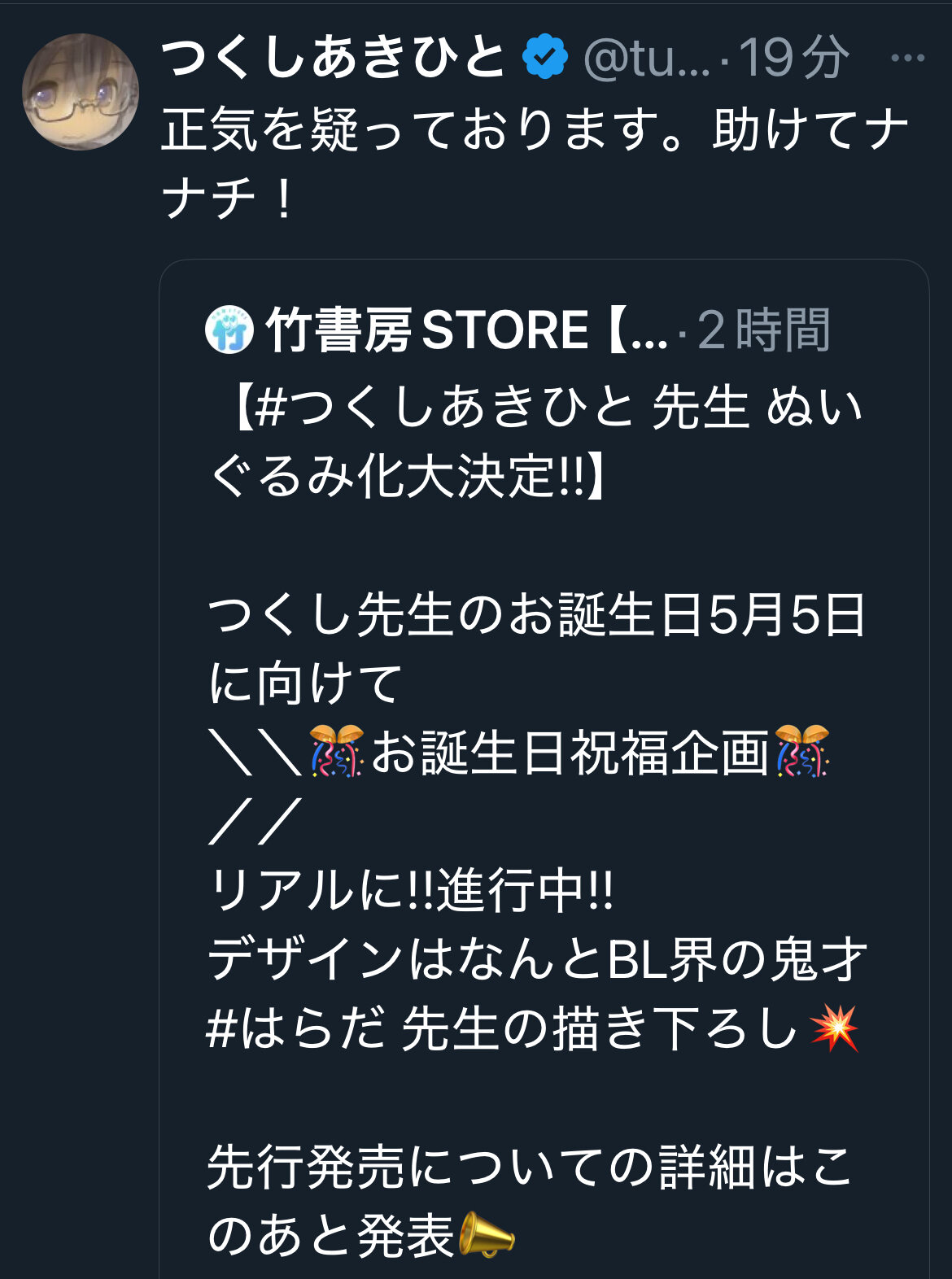952x1279 pixels.
Task: Open つくしあきひと's profile avatar
Action: 80,92
